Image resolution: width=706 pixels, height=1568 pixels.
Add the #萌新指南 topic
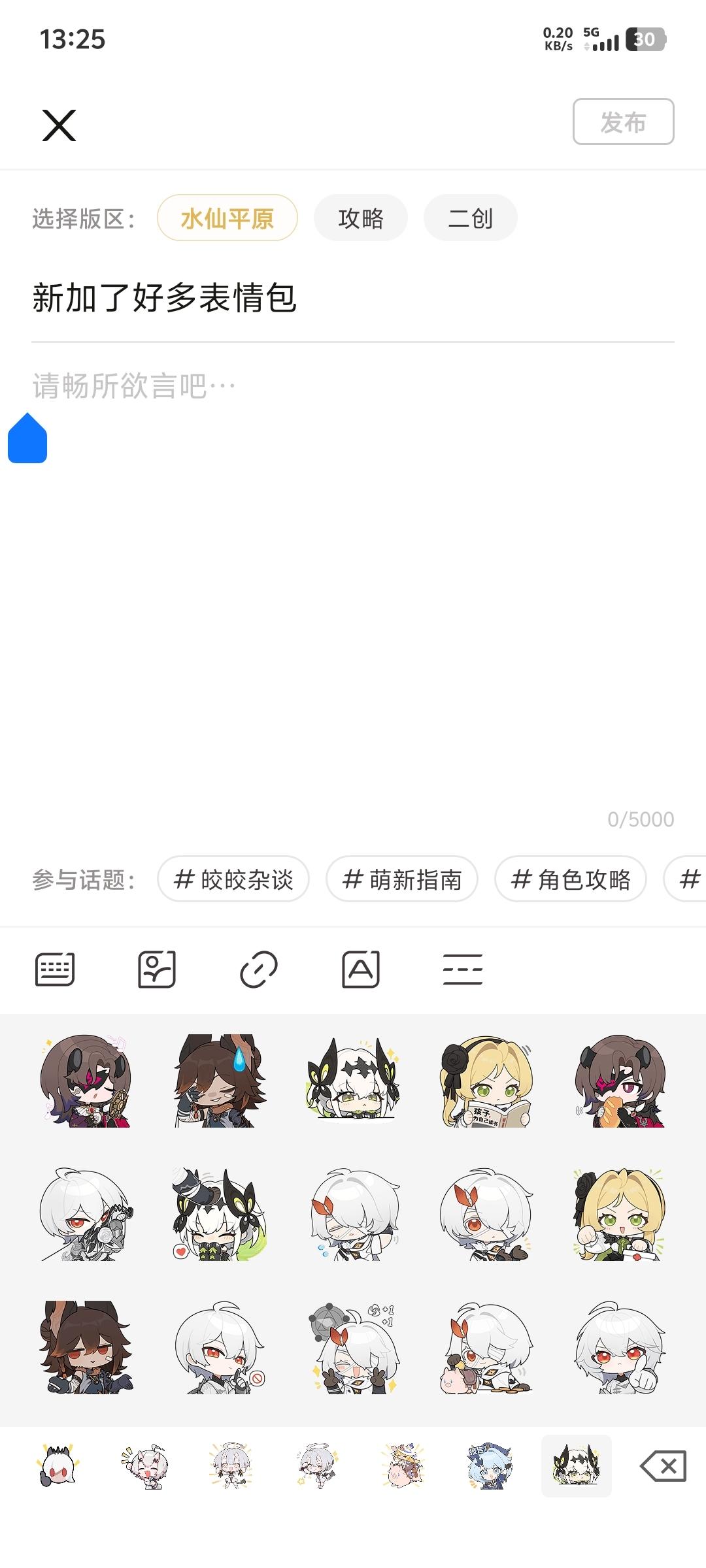coord(402,879)
